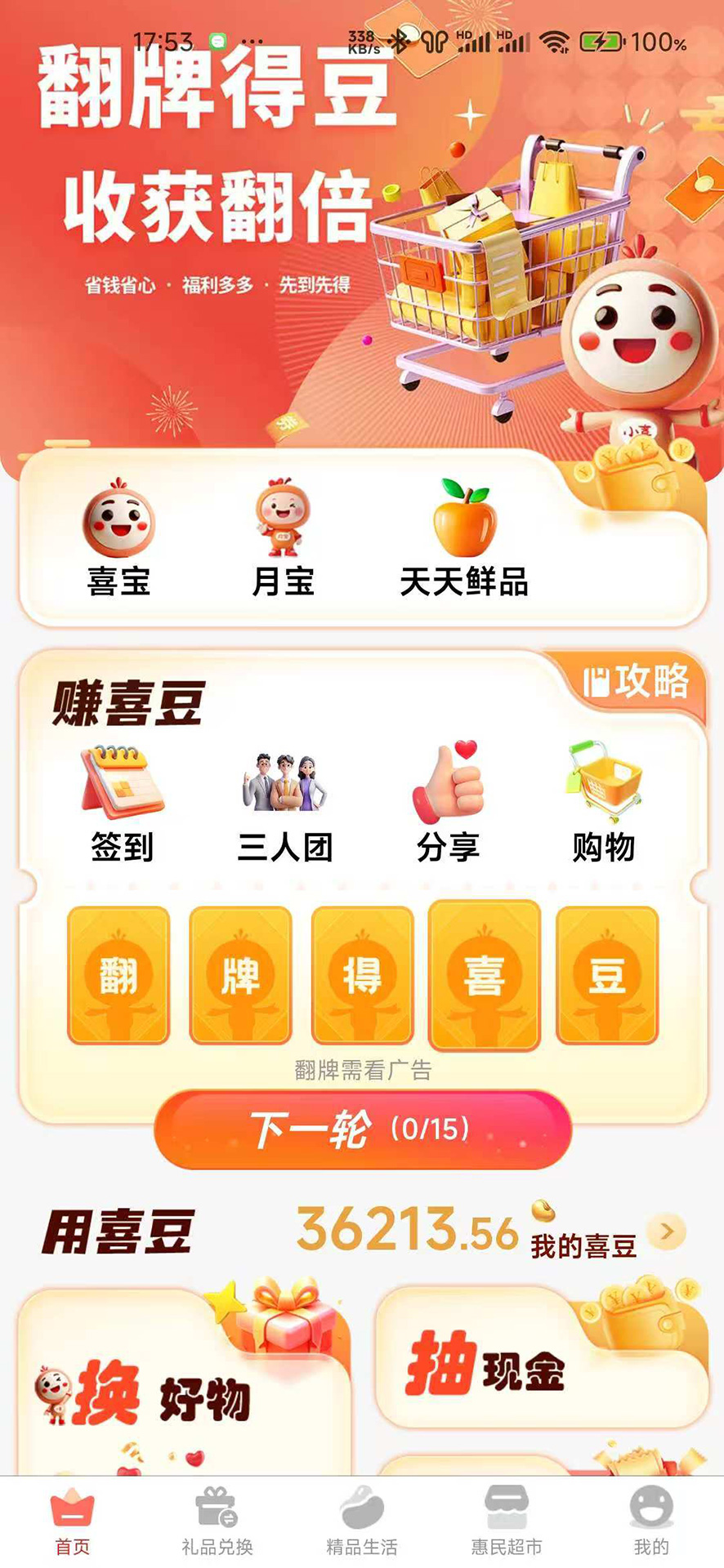Flip the rightmost card labeled 豆

coord(606,976)
